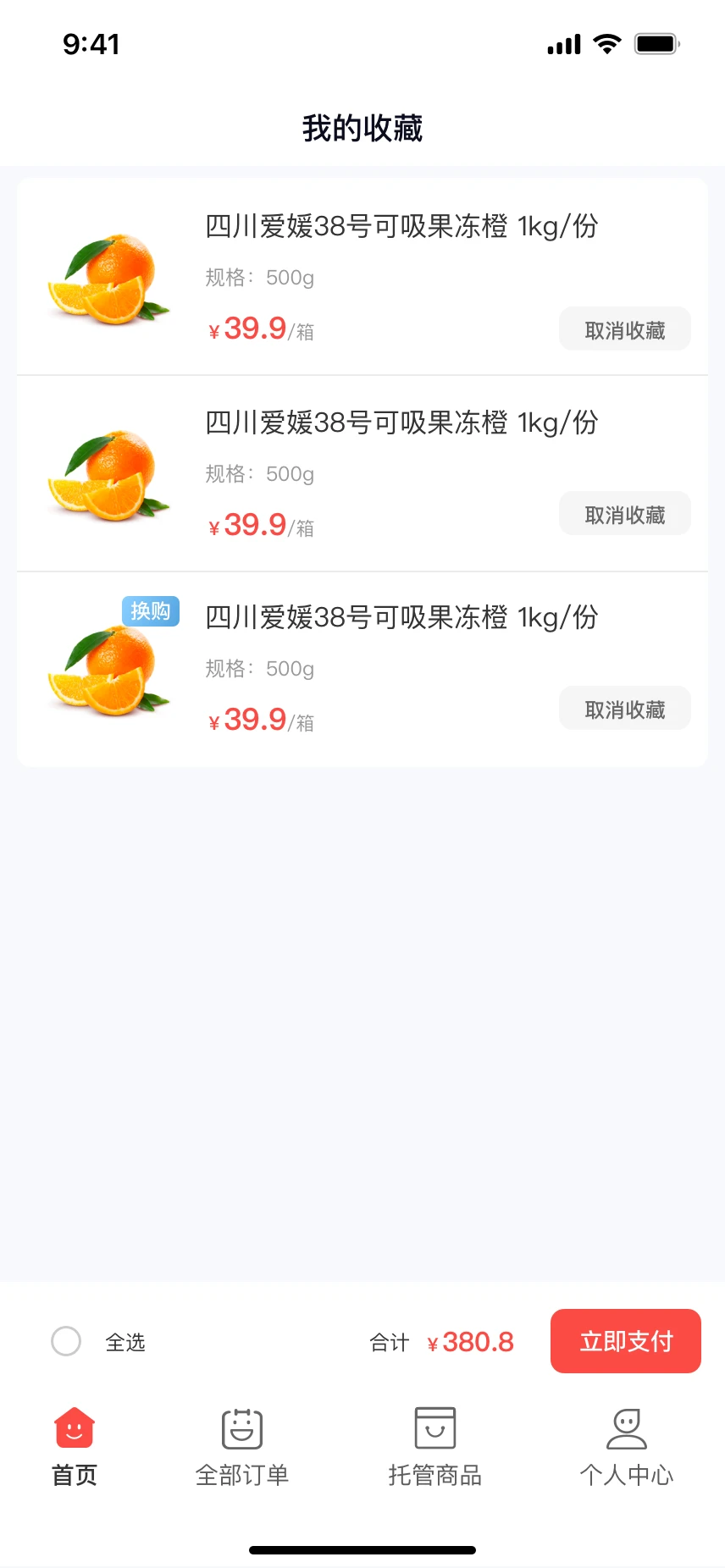Tap the 立即支付 pay button
Screen dimensions: 725x1568
625,1341
